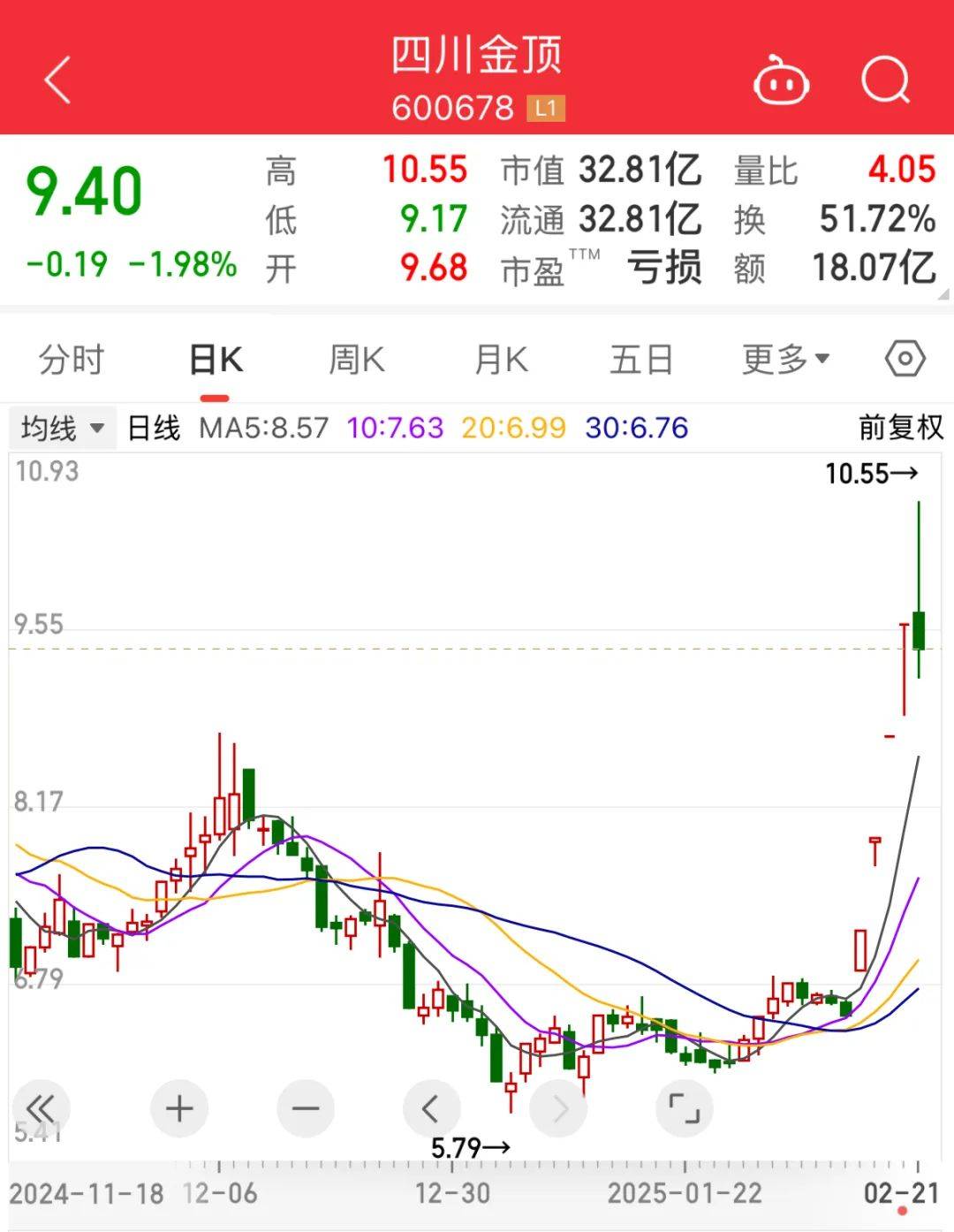Screen dimensions: 954x1232
Task: Go back using the top-left arrow
Action: click(57, 80)
